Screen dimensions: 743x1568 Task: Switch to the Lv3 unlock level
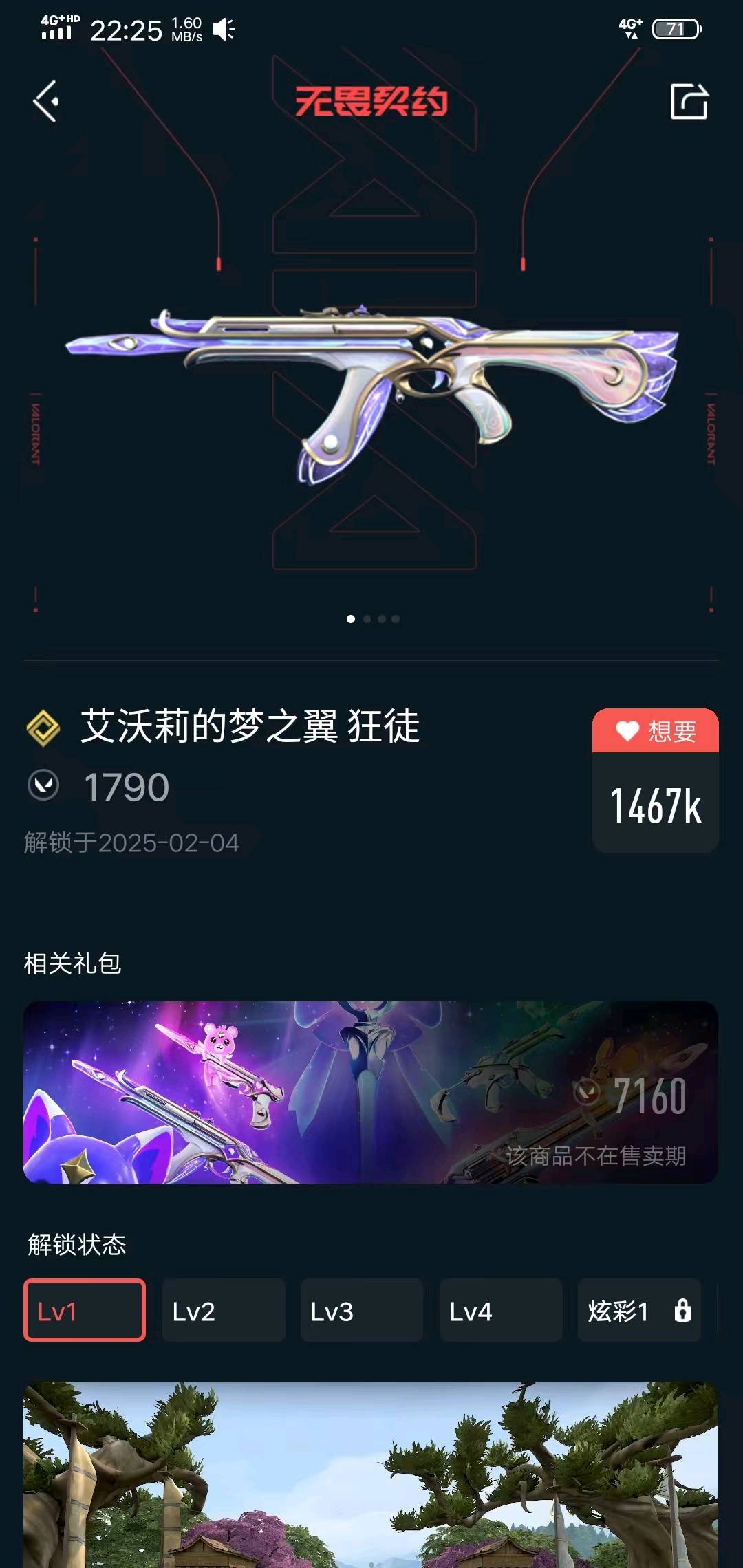362,1310
